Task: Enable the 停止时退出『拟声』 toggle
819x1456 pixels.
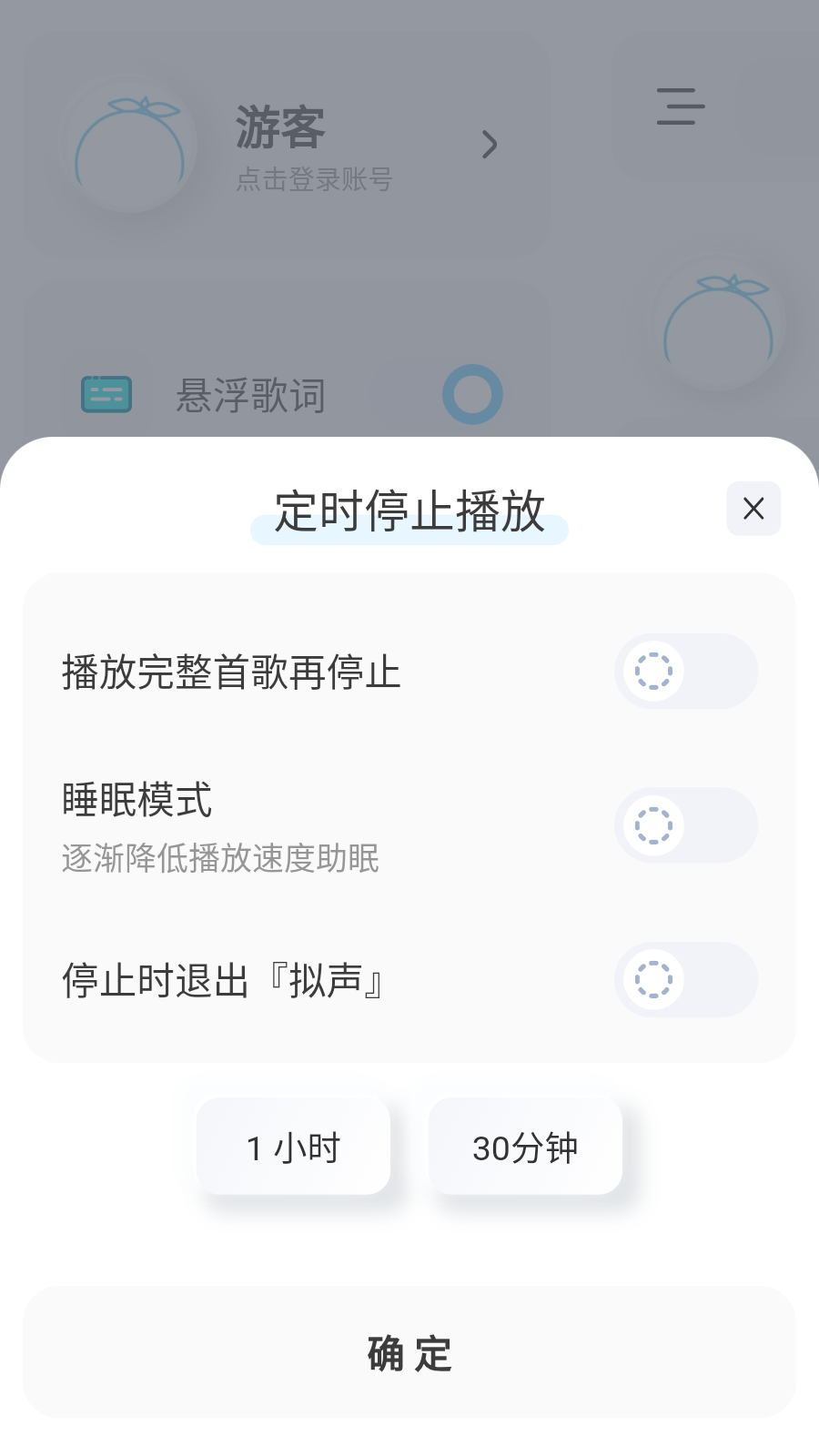Action: coord(684,979)
